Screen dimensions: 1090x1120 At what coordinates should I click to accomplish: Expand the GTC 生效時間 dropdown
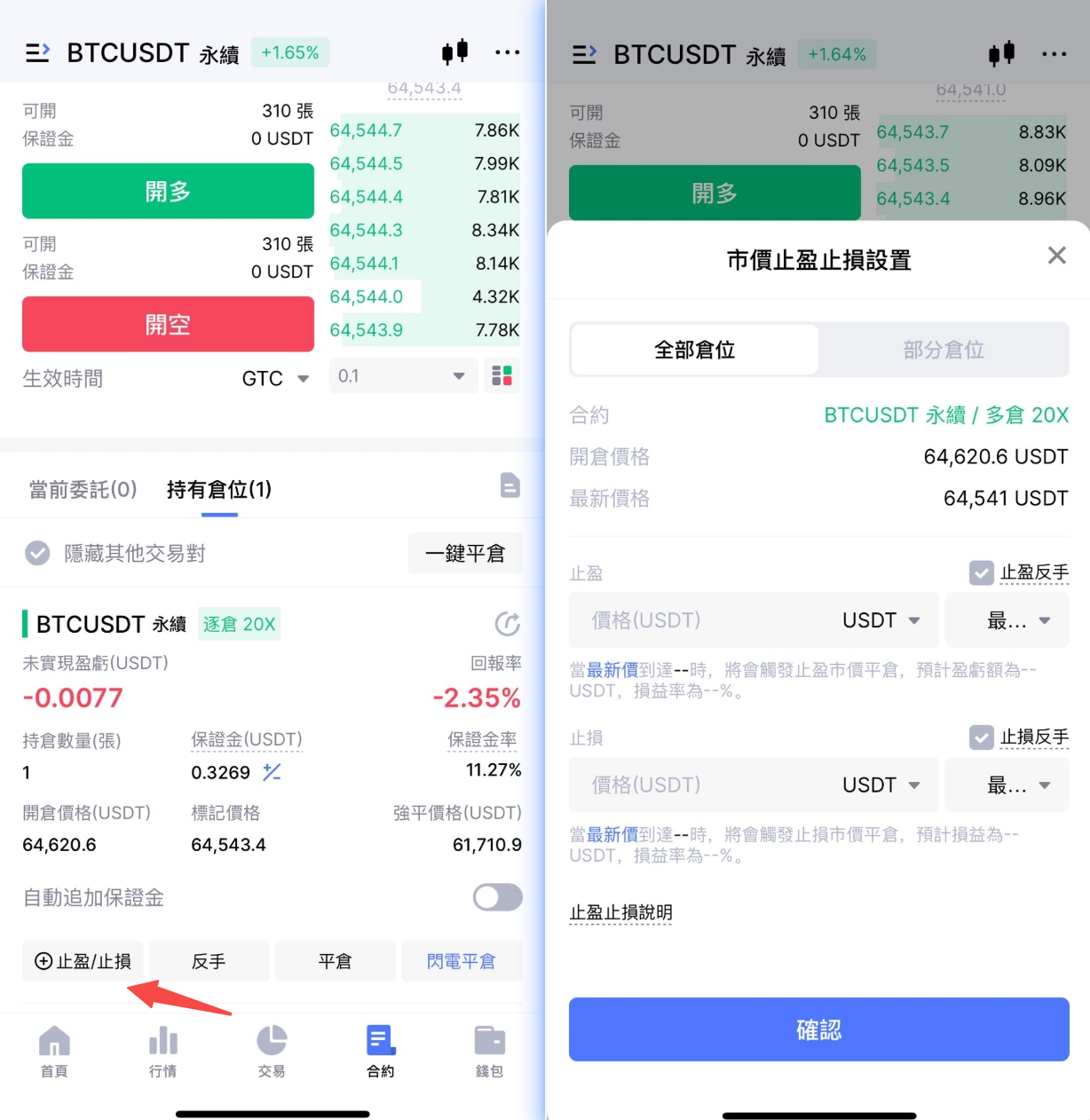(x=275, y=378)
